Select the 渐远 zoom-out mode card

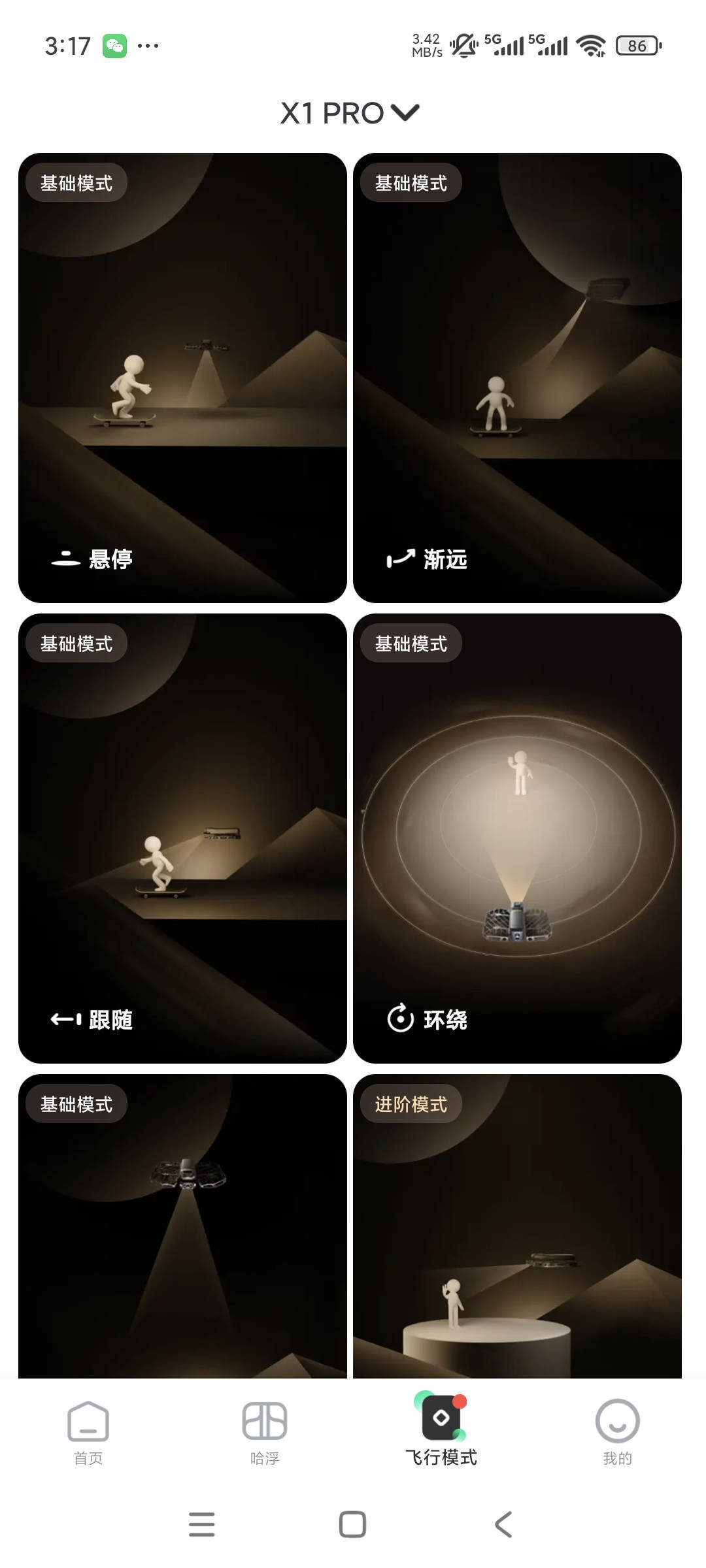517,378
